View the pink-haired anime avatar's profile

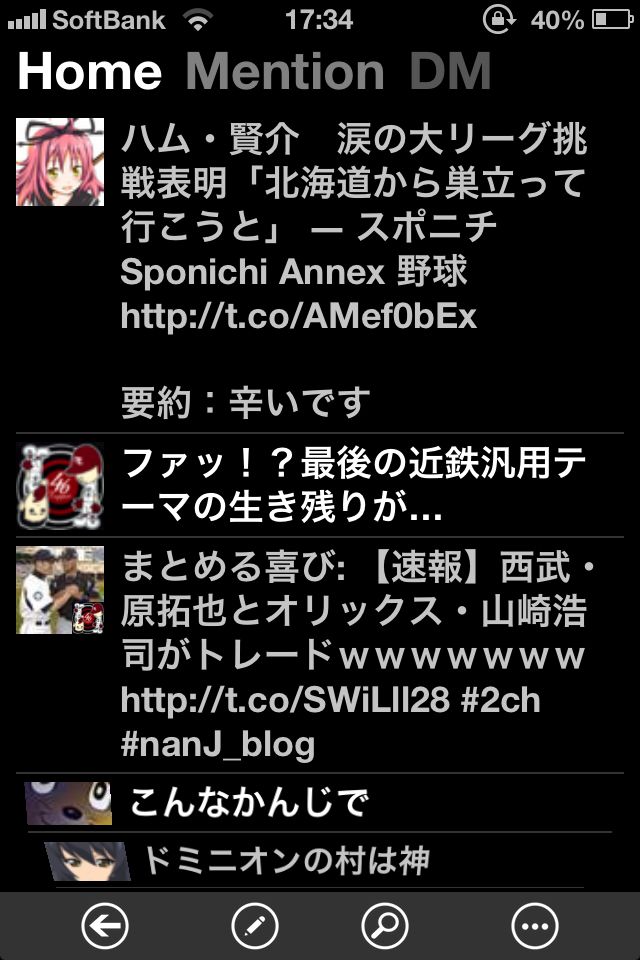(60, 162)
